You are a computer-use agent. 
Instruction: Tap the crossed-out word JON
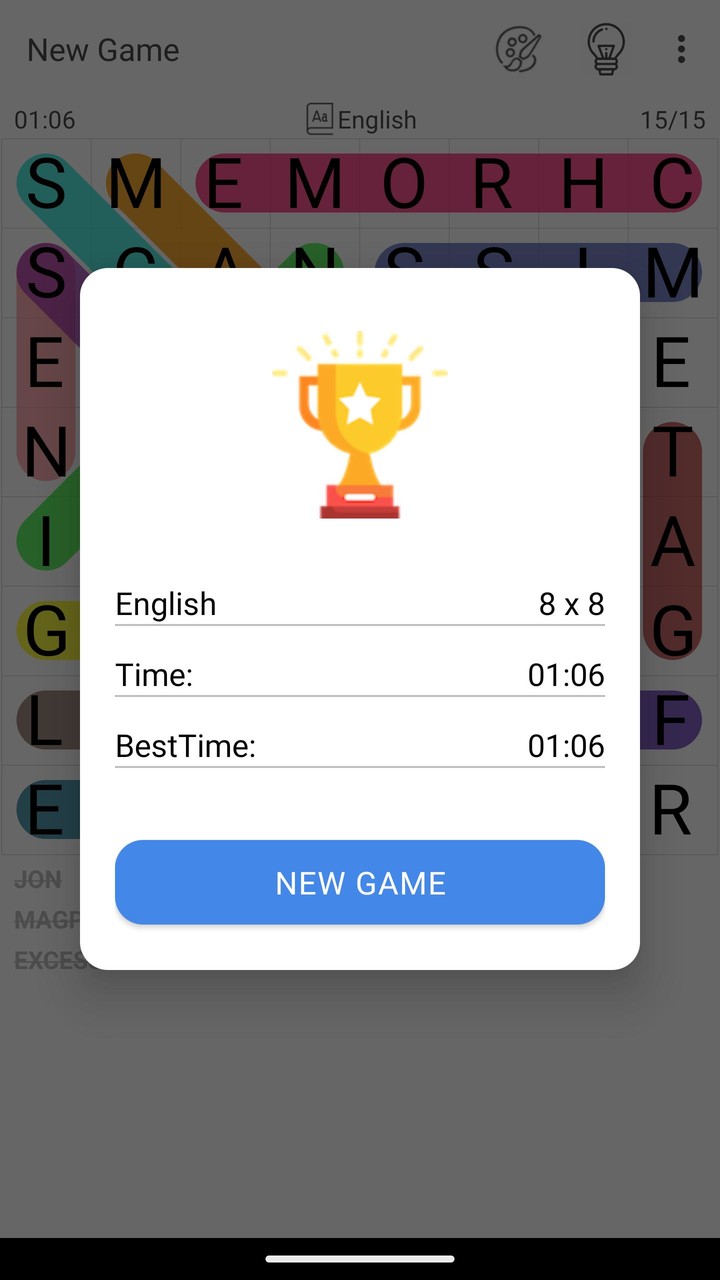37,879
